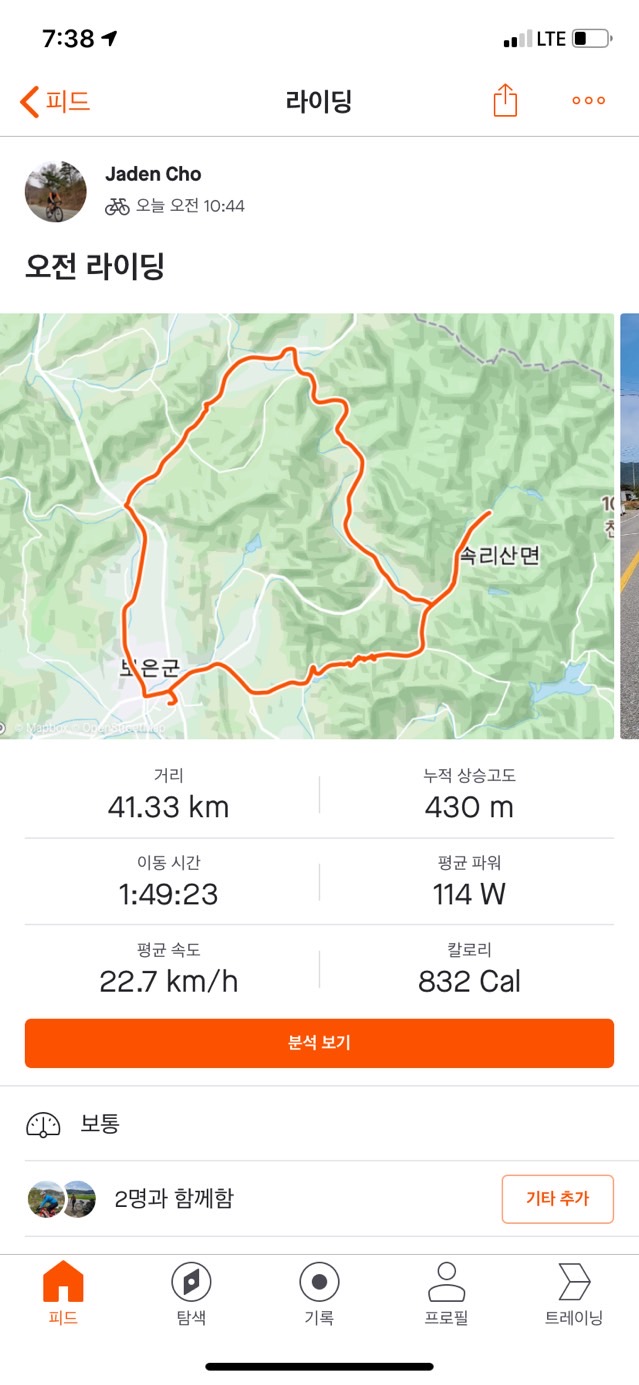
Task: Share this ride activity
Action: 505,100
